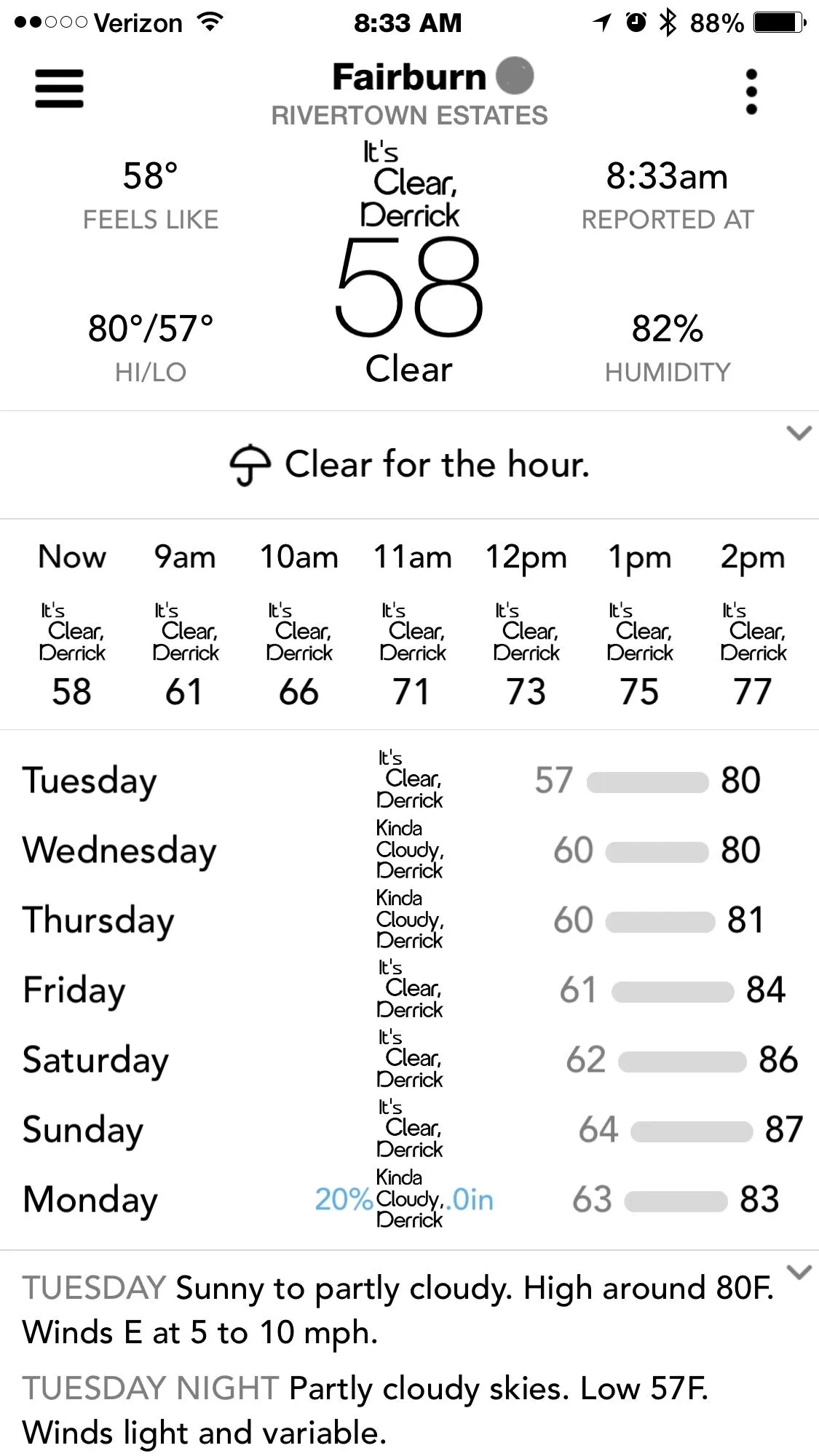Image resolution: width=819 pixels, height=1456 pixels.
Task: View Friday's forecast details
Action: (x=409, y=990)
